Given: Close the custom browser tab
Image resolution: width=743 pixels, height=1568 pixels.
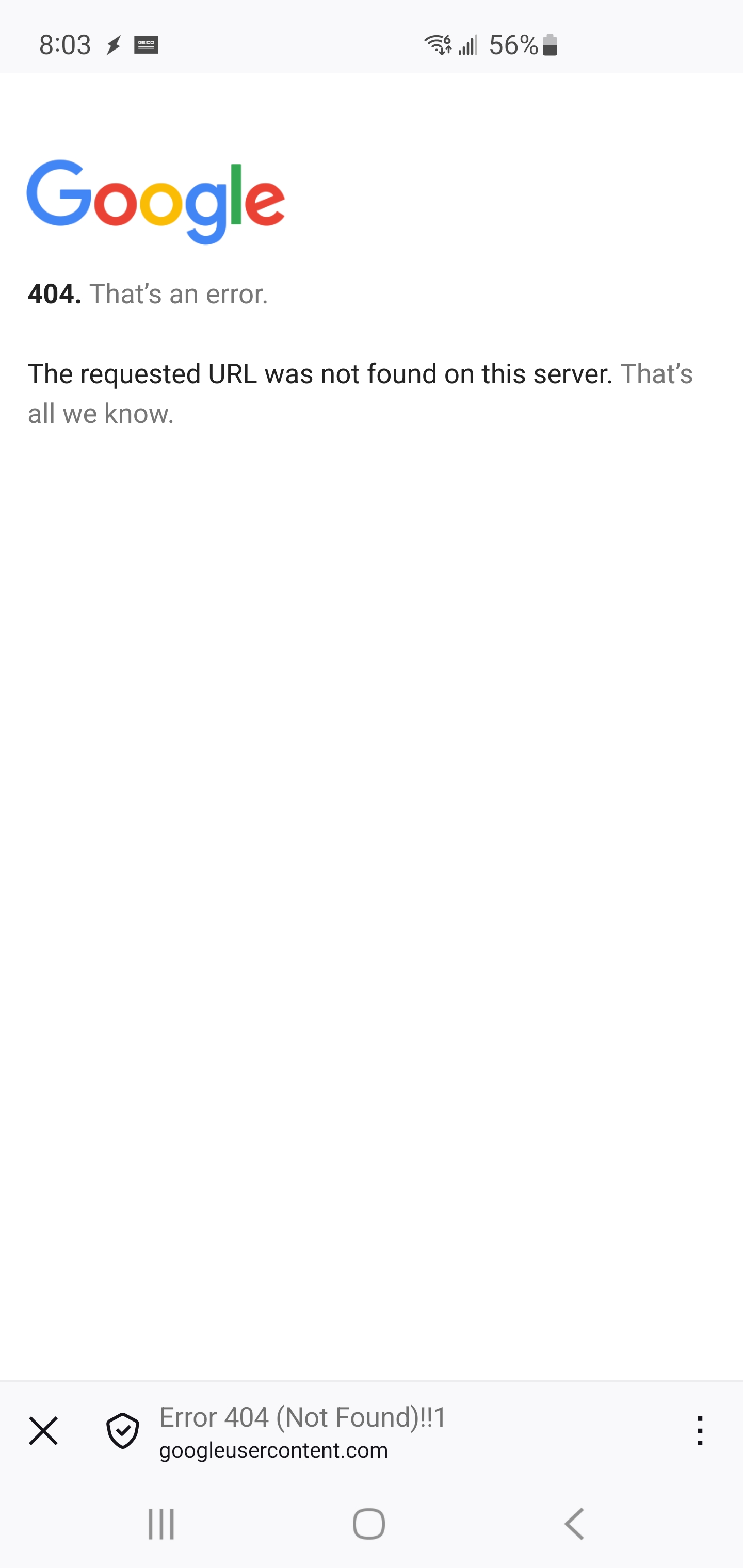Looking at the screenshot, I should 43,1430.
